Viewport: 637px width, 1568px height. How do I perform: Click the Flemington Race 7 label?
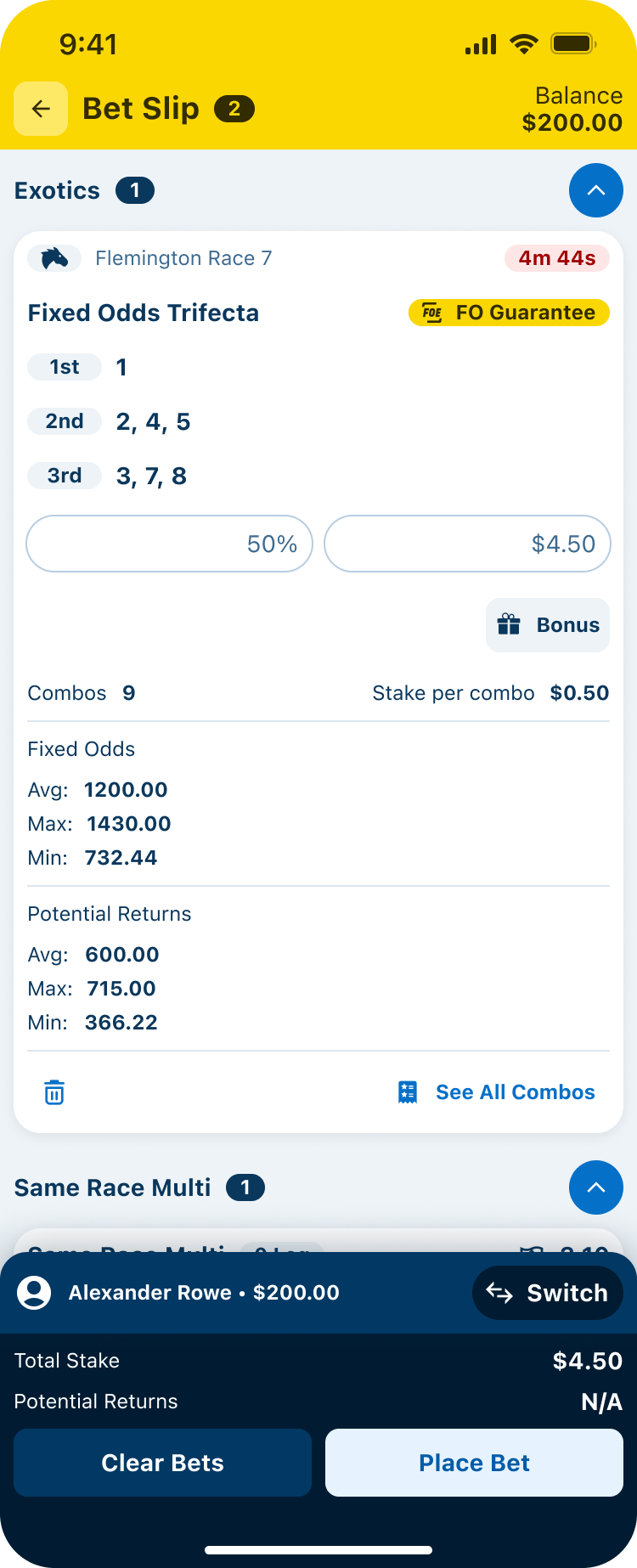(183, 258)
